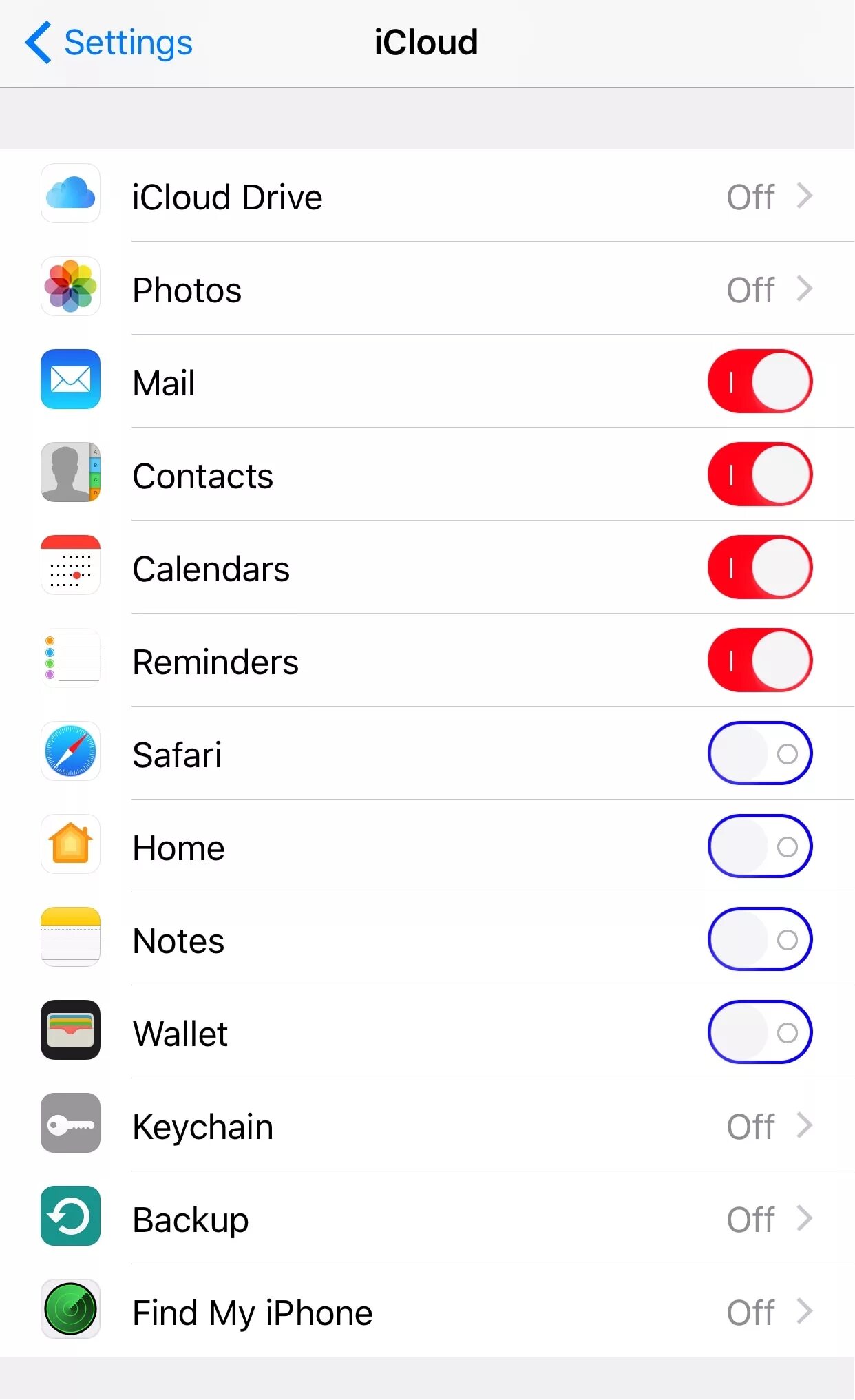The height and width of the screenshot is (1400, 855).
Task: Disable the Contacts toggle
Action: click(x=760, y=474)
